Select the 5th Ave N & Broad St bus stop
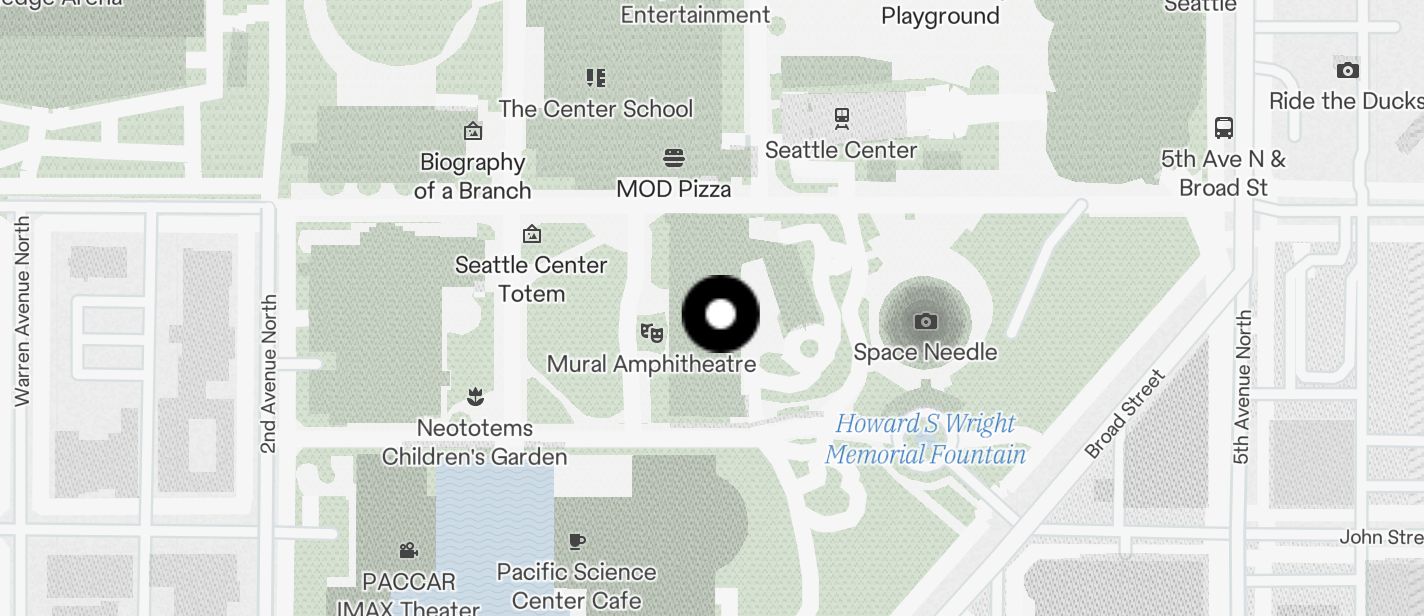The width and height of the screenshot is (1424, 616). coord(1223,128)
